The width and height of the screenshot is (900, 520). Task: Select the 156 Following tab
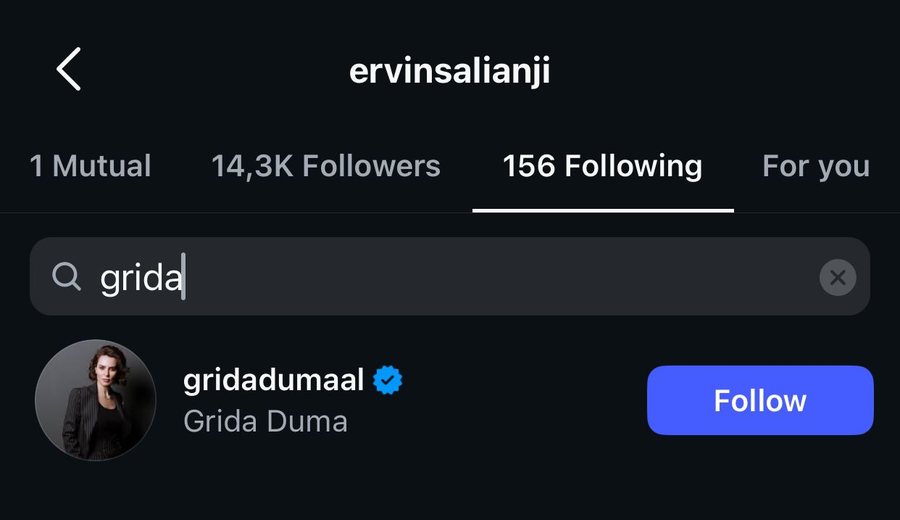602,166
